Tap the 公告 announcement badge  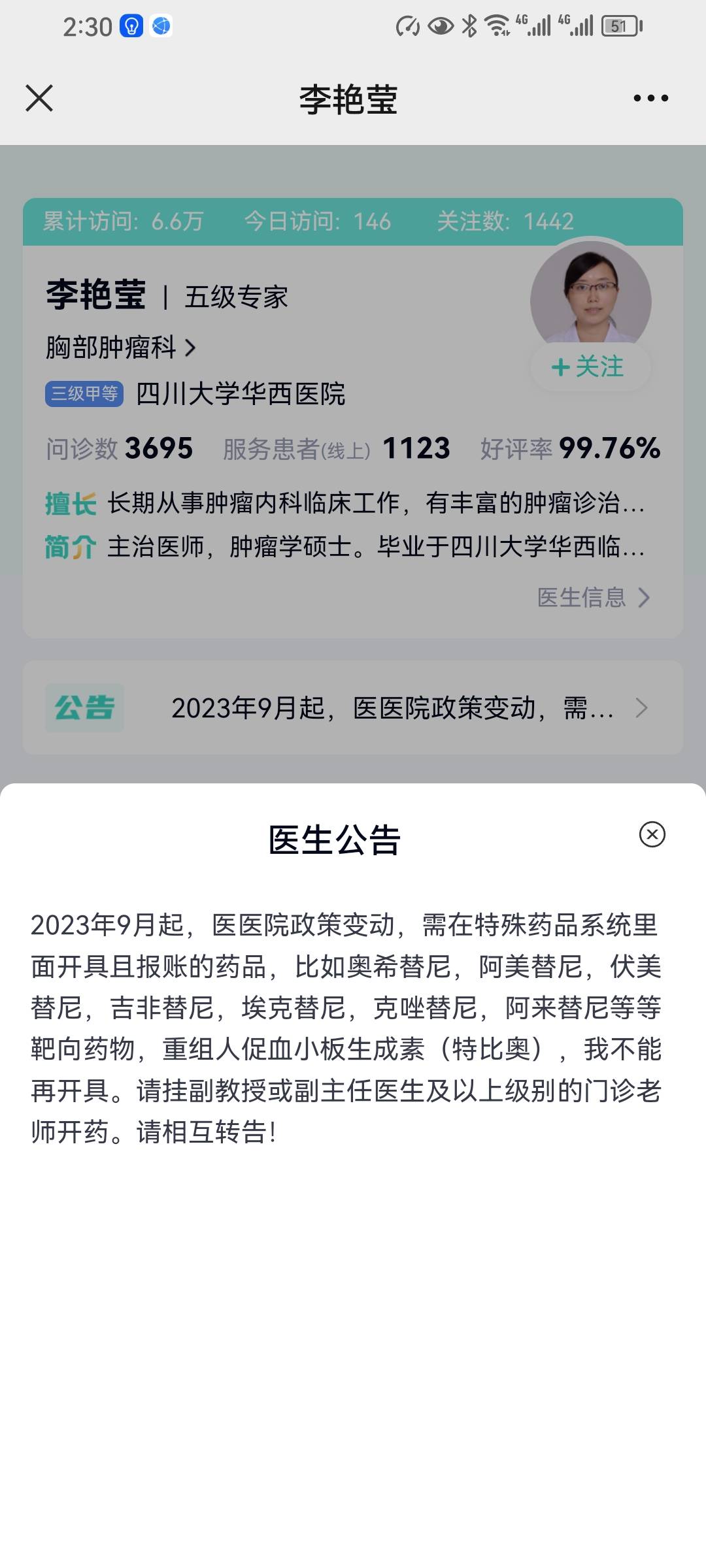click(86, 707)
